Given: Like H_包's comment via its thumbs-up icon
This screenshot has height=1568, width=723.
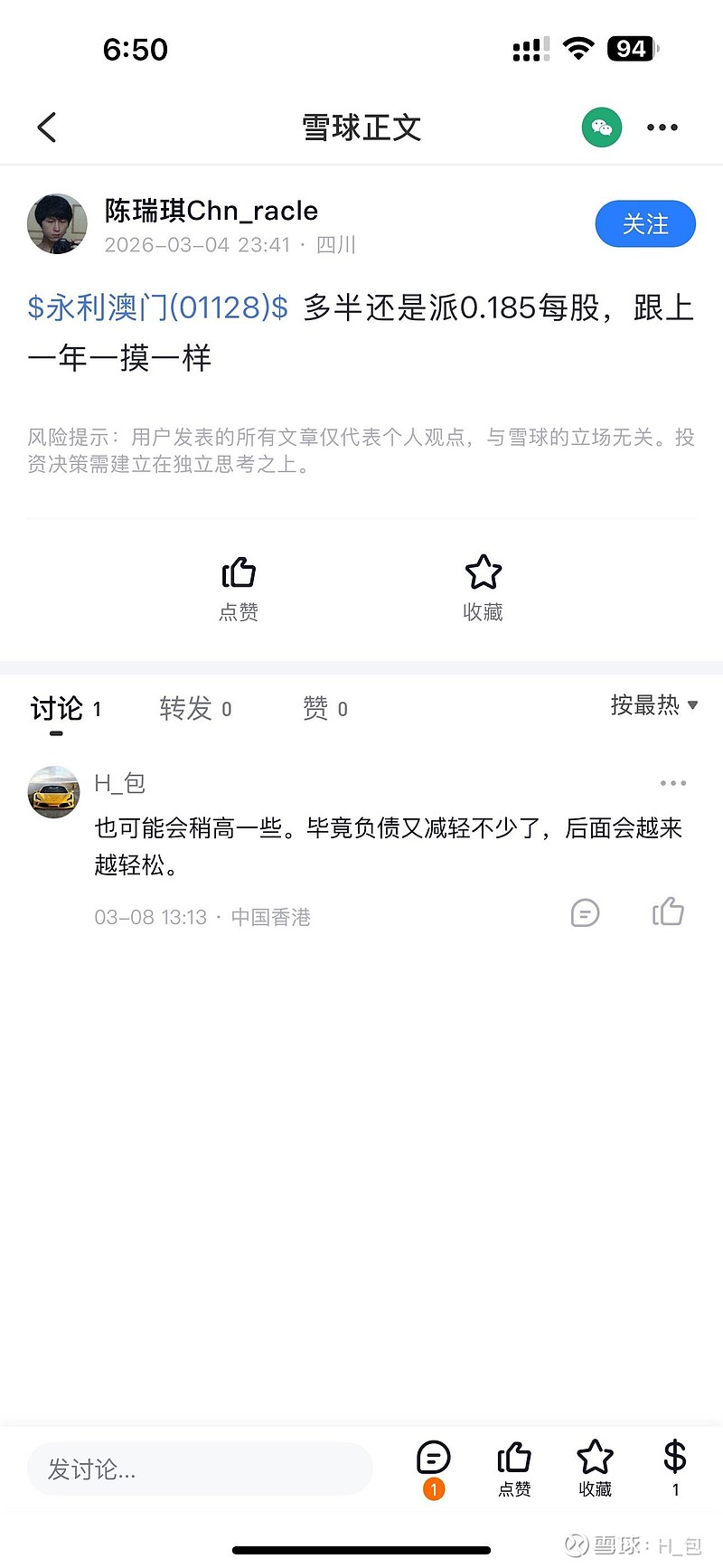Looking at the screenshot, I should tap(668, 913).
